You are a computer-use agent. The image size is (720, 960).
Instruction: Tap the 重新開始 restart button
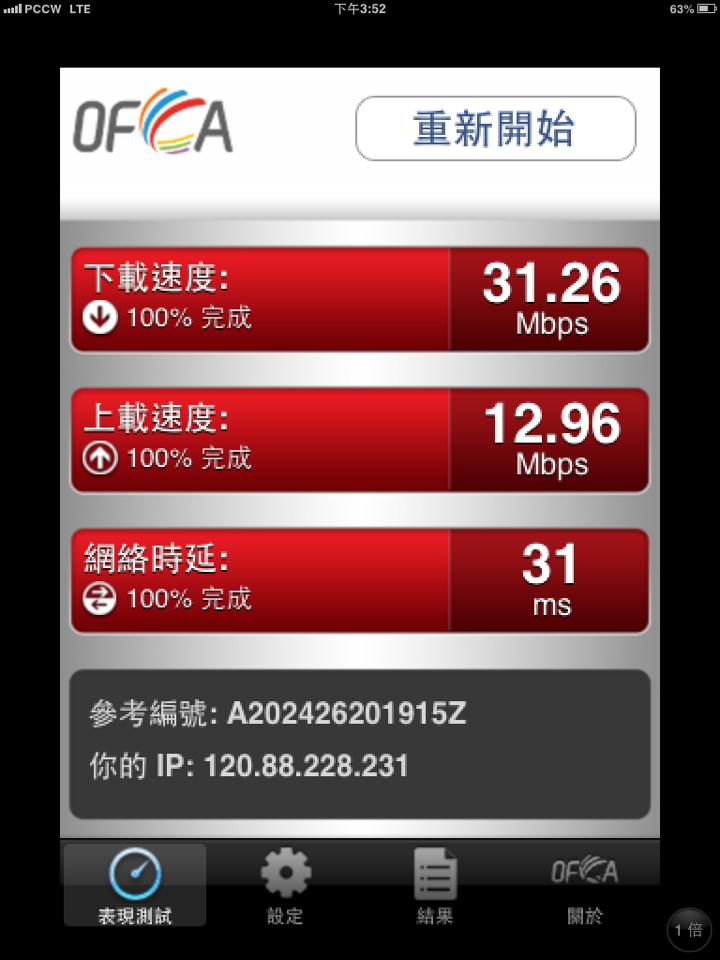pyautogui.click(x=495, y=128)
